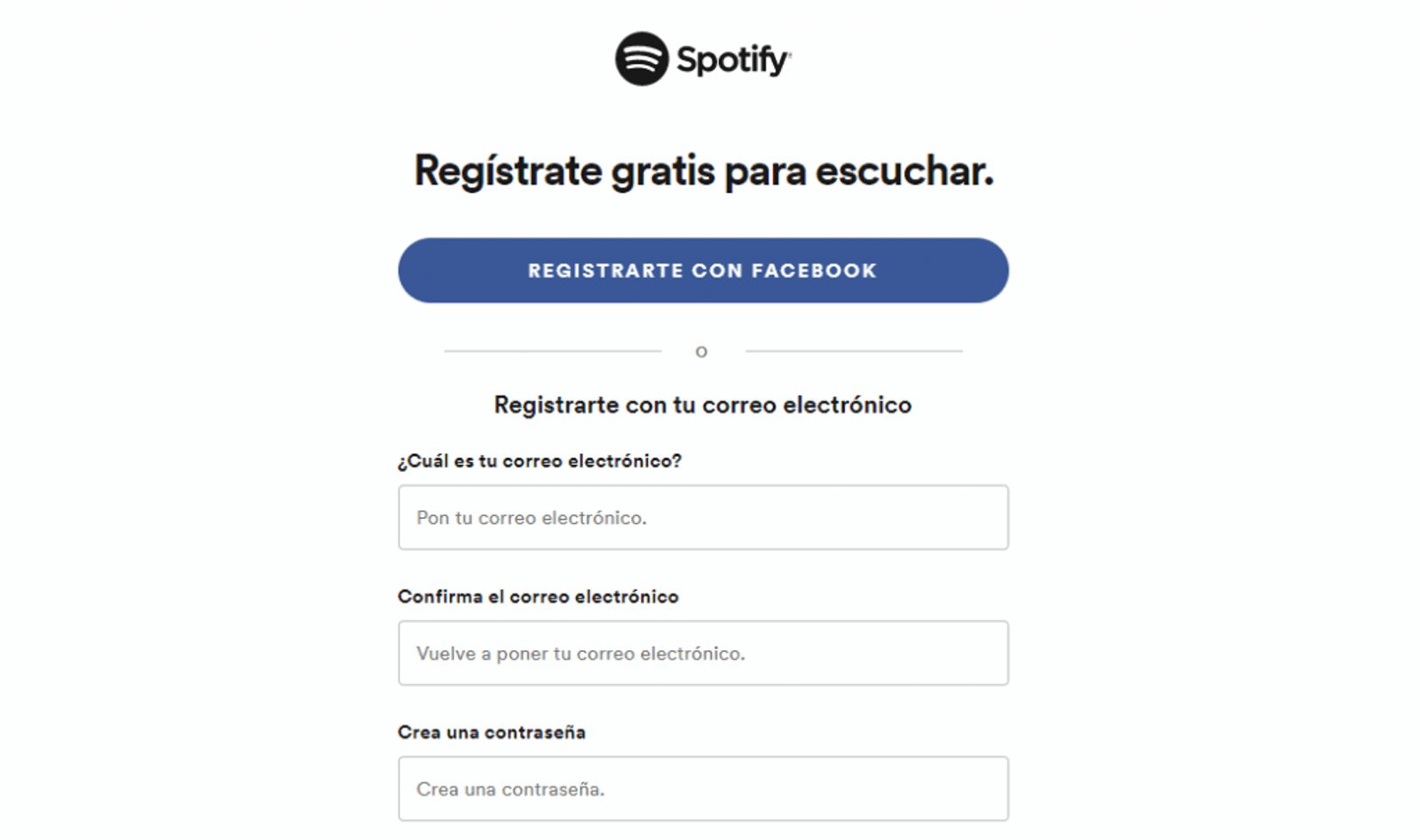The image size is (1420, 840).
Task: Tap the create password field
Action: pos(703,789)
